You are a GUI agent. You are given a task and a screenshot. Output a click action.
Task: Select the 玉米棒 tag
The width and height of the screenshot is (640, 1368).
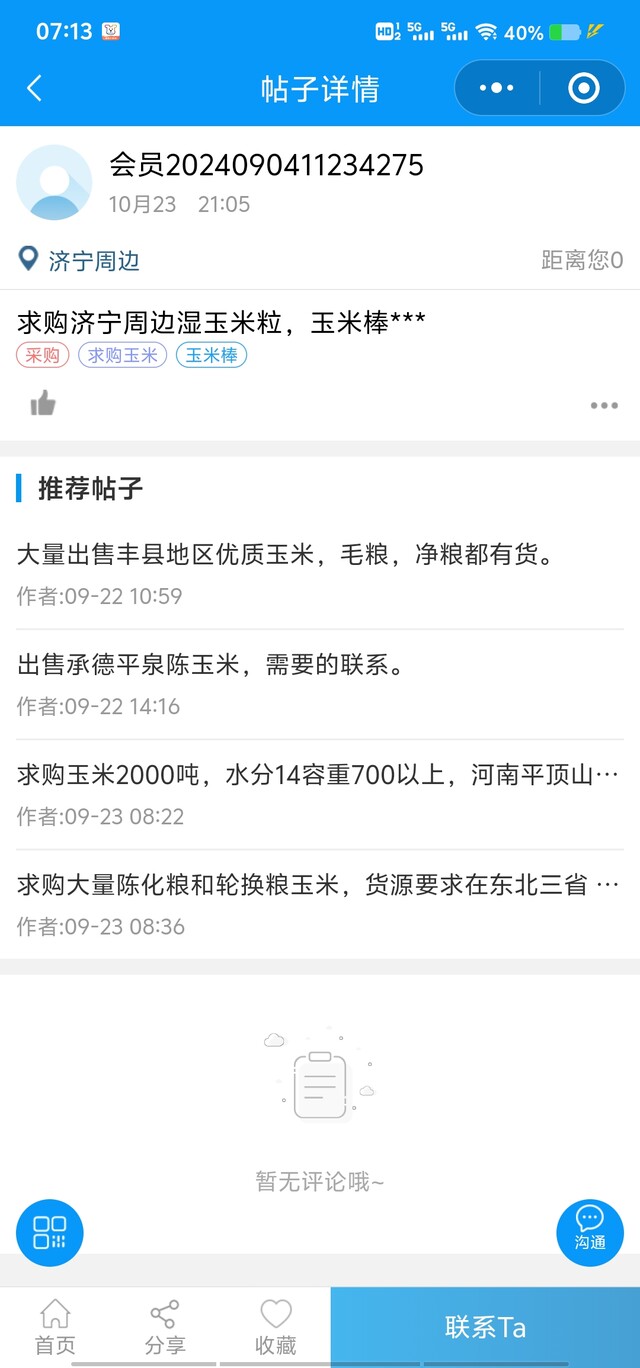[211, 354]
